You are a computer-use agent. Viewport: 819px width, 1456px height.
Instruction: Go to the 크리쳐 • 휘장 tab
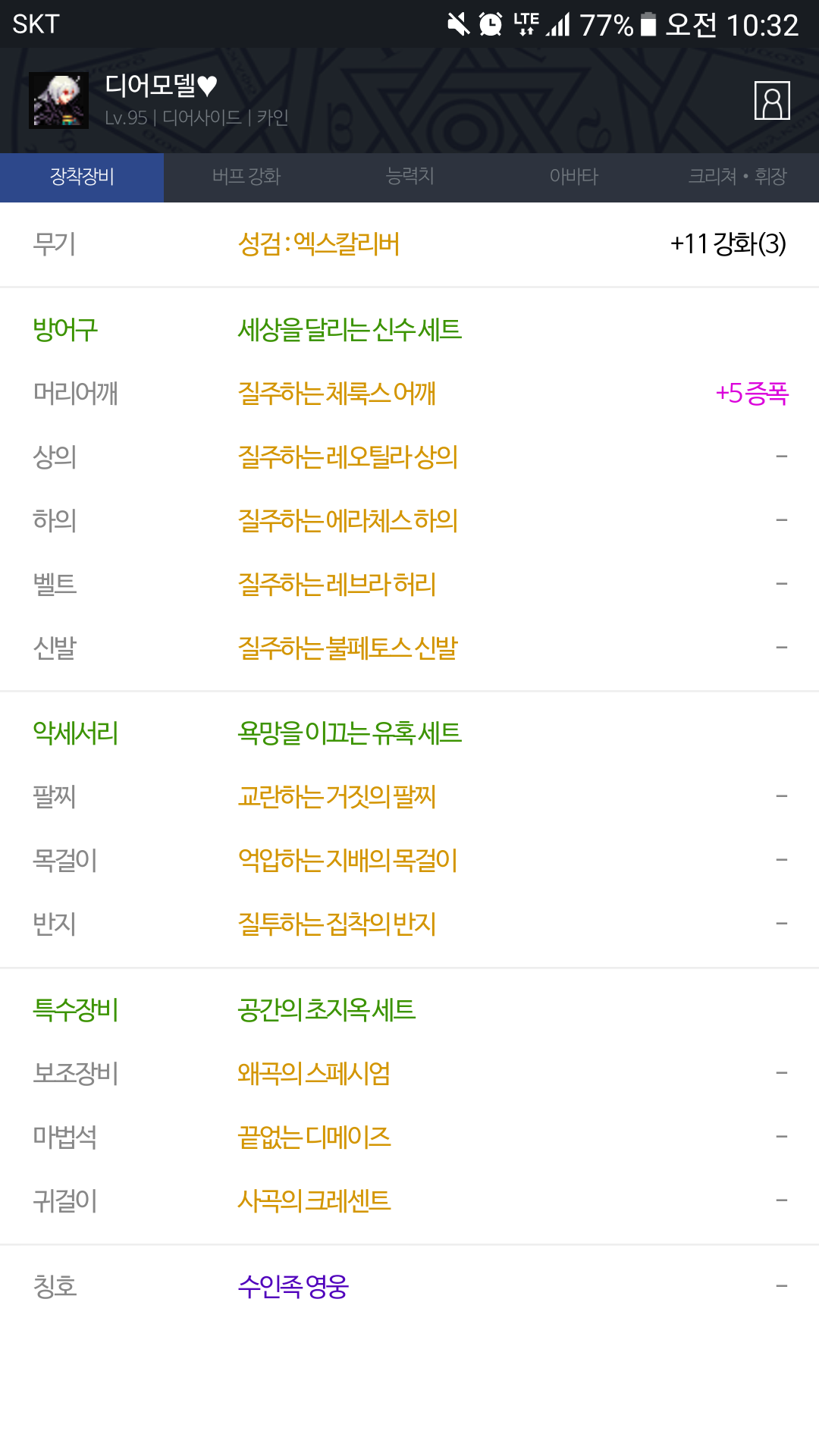737,177
